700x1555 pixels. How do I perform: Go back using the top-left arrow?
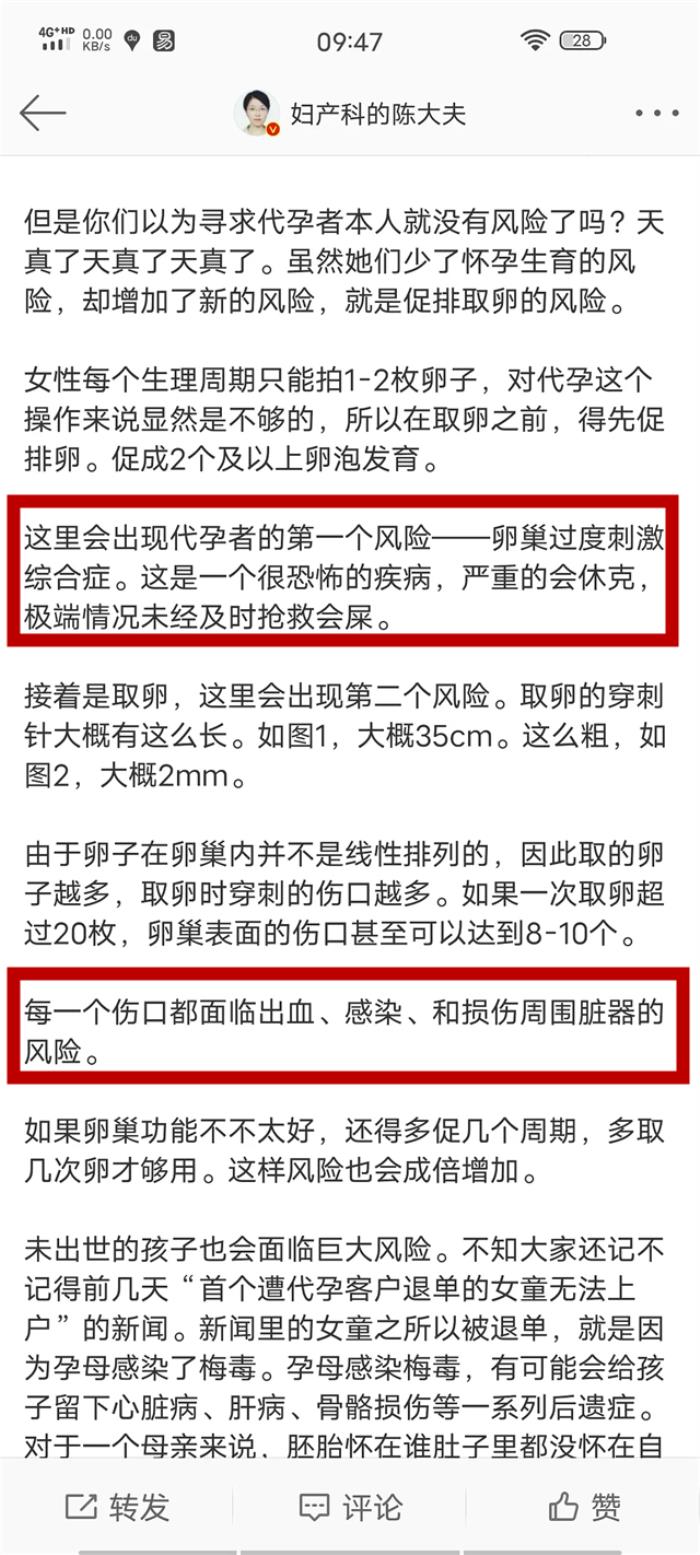pos(42,113)
